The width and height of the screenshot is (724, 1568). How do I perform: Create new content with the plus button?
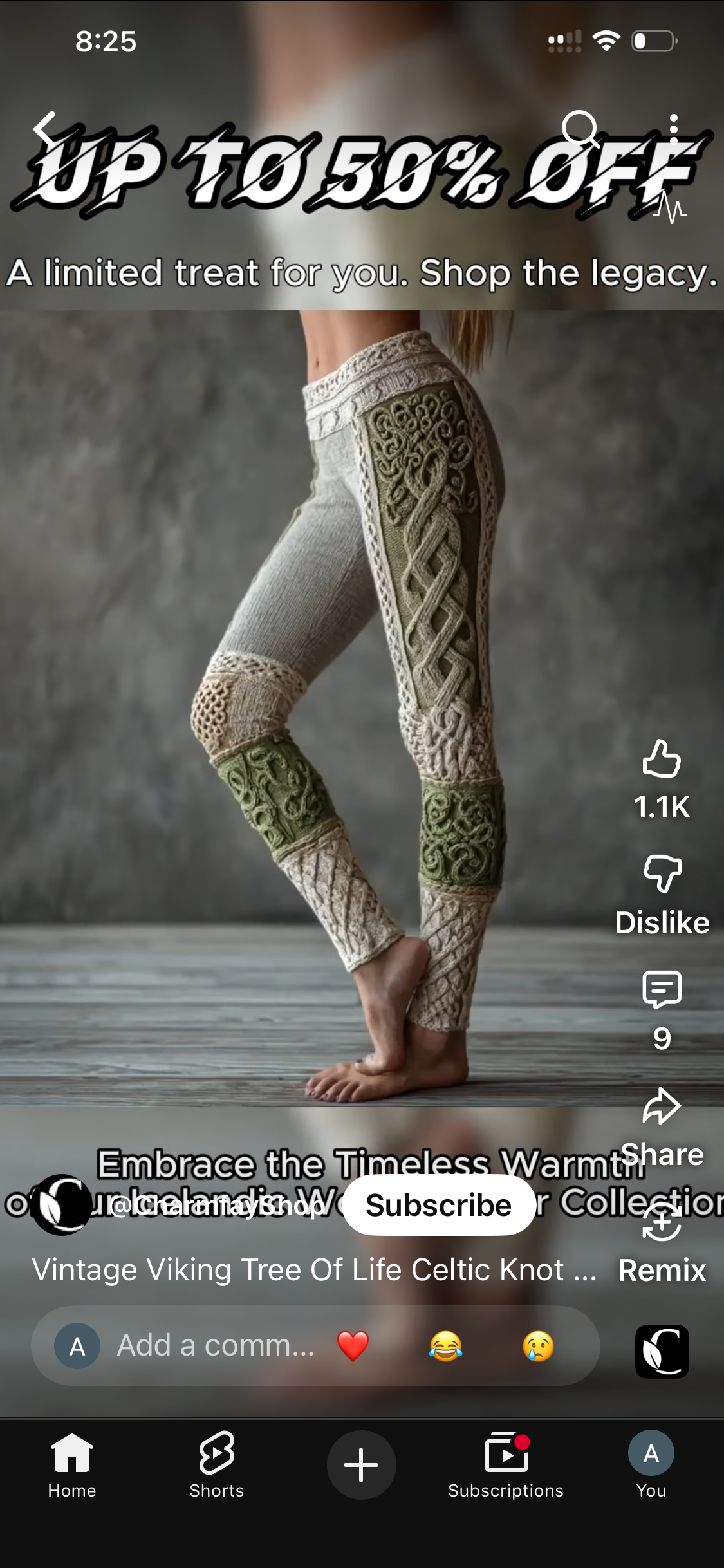click(x=362, y=1465)
